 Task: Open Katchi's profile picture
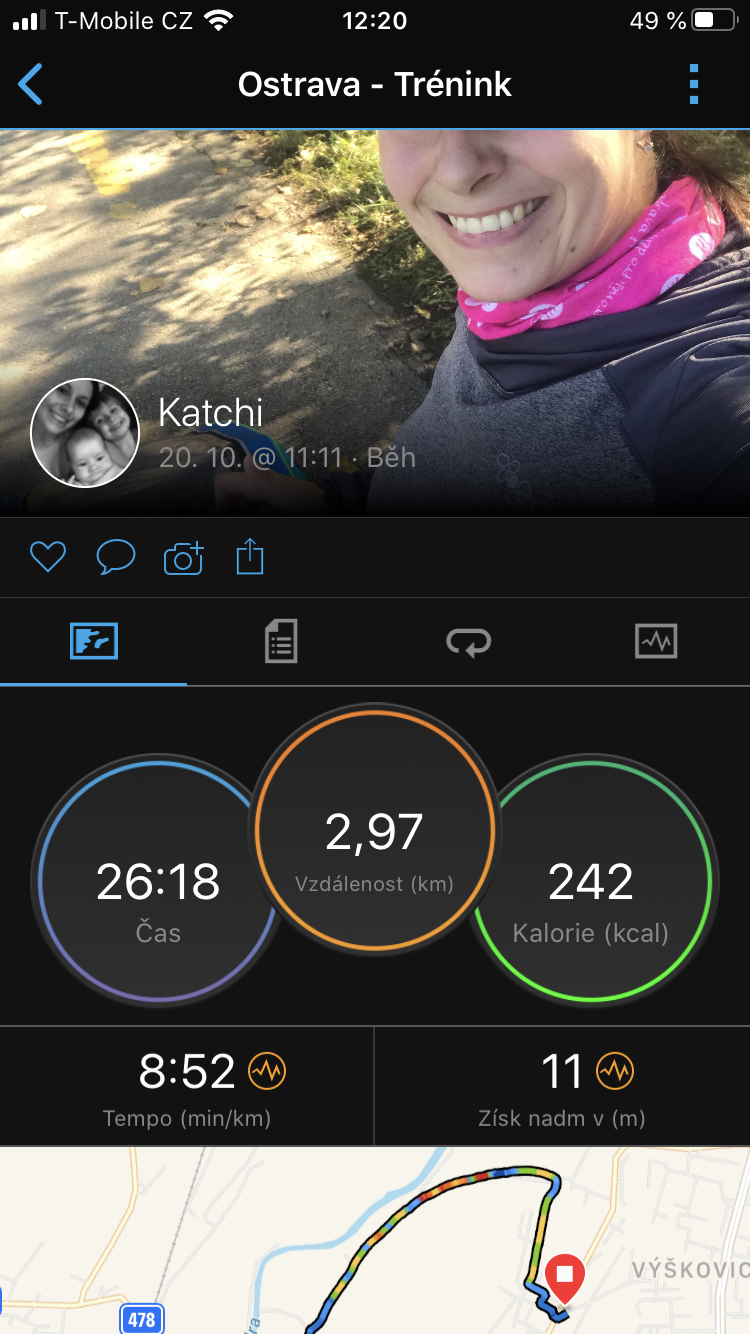84,432
